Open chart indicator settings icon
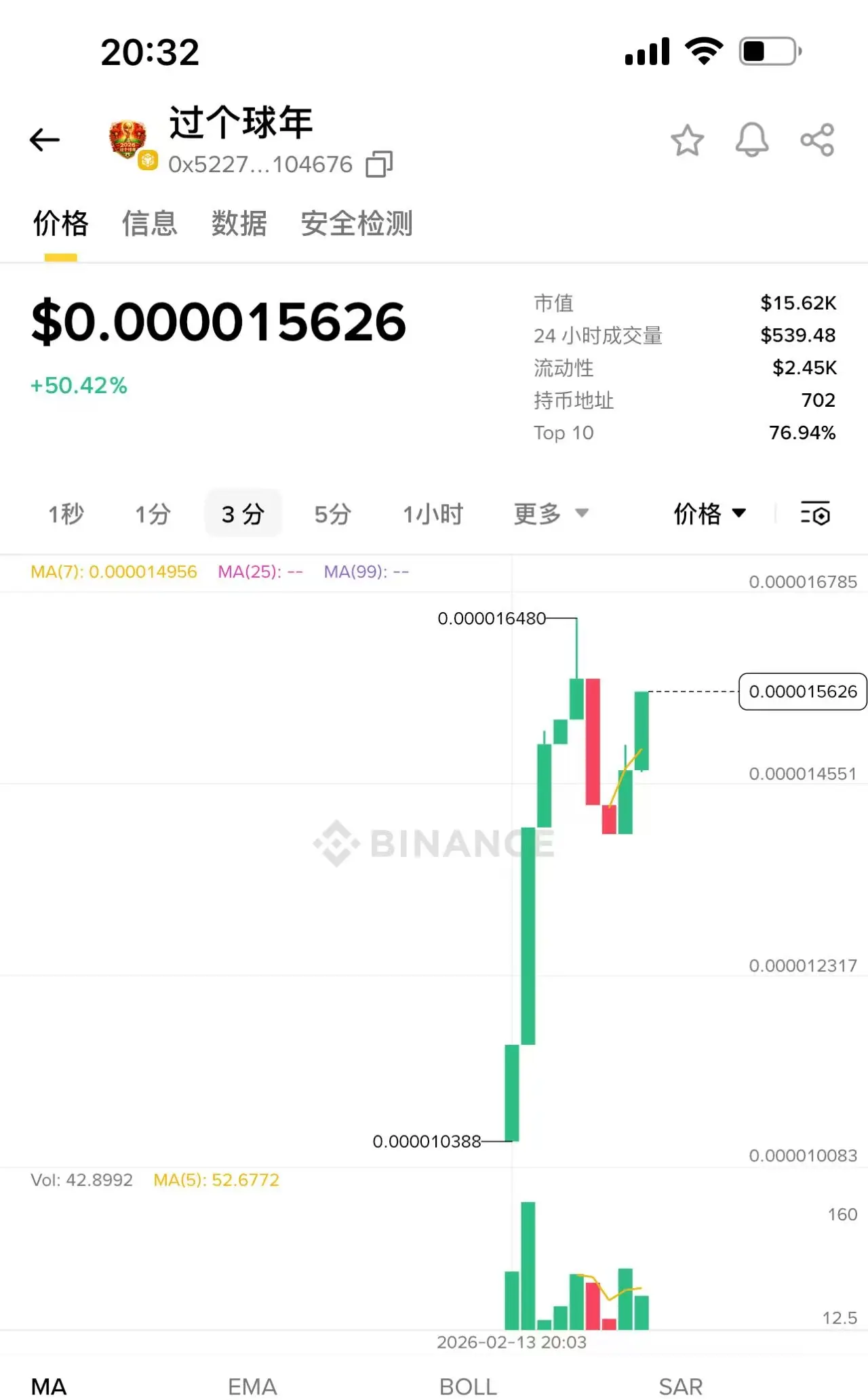Image resolution: width=868 pixels, height=1400 pixels. (816, 514)
